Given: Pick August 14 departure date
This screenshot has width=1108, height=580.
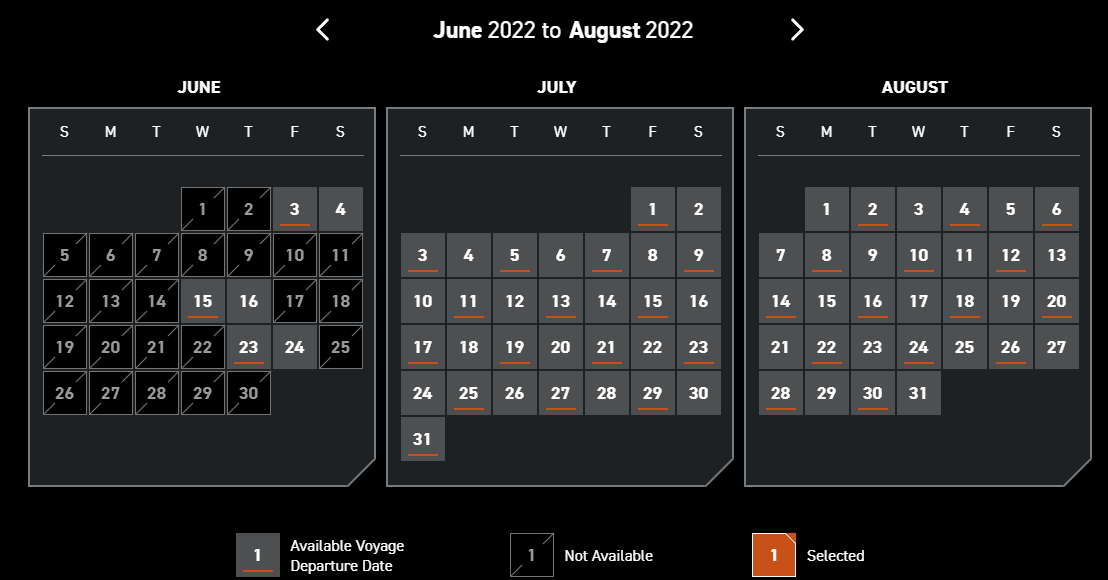Looking at the screenshot, I should (x=781, y=301).
